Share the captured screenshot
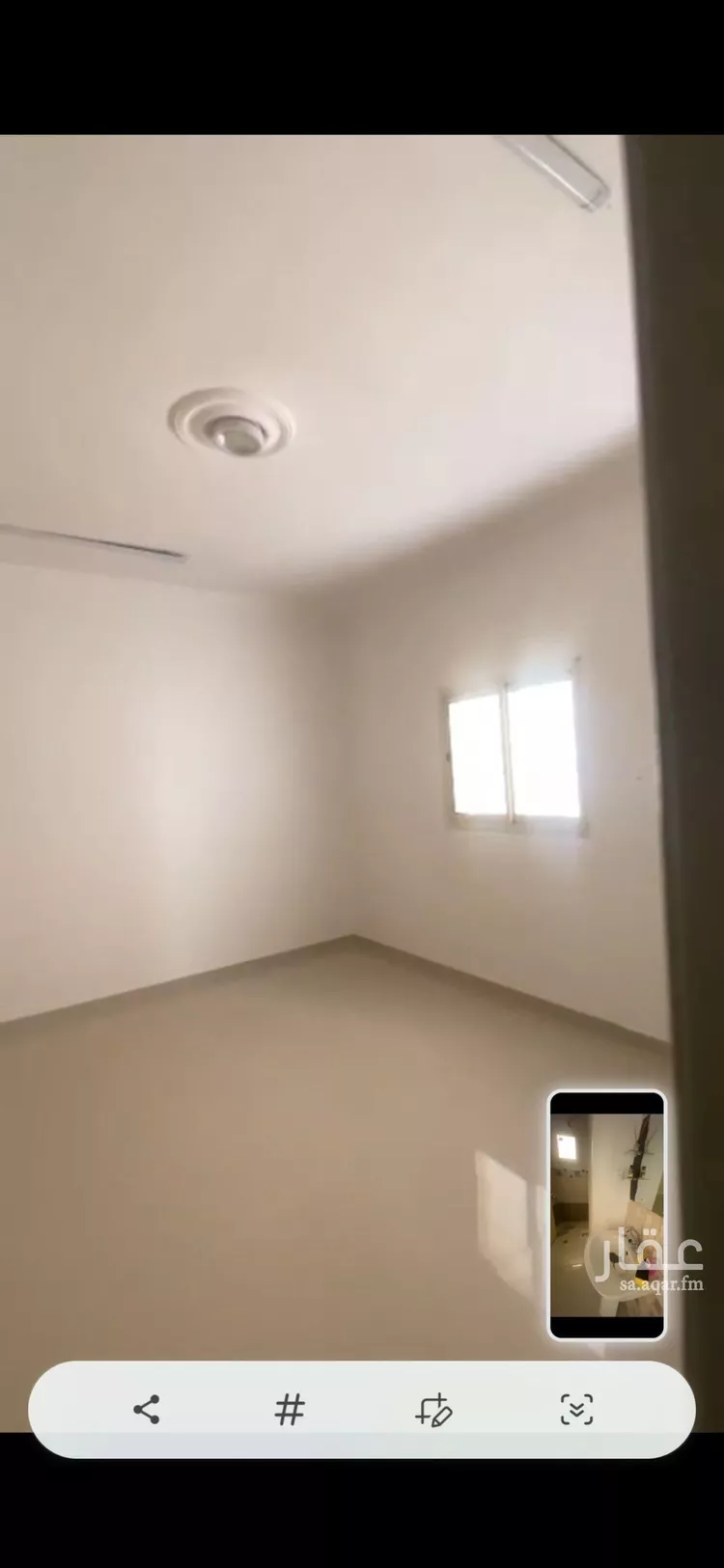Image resolution: width=724 pixels, height=1568 pixels. [147, 1410]
